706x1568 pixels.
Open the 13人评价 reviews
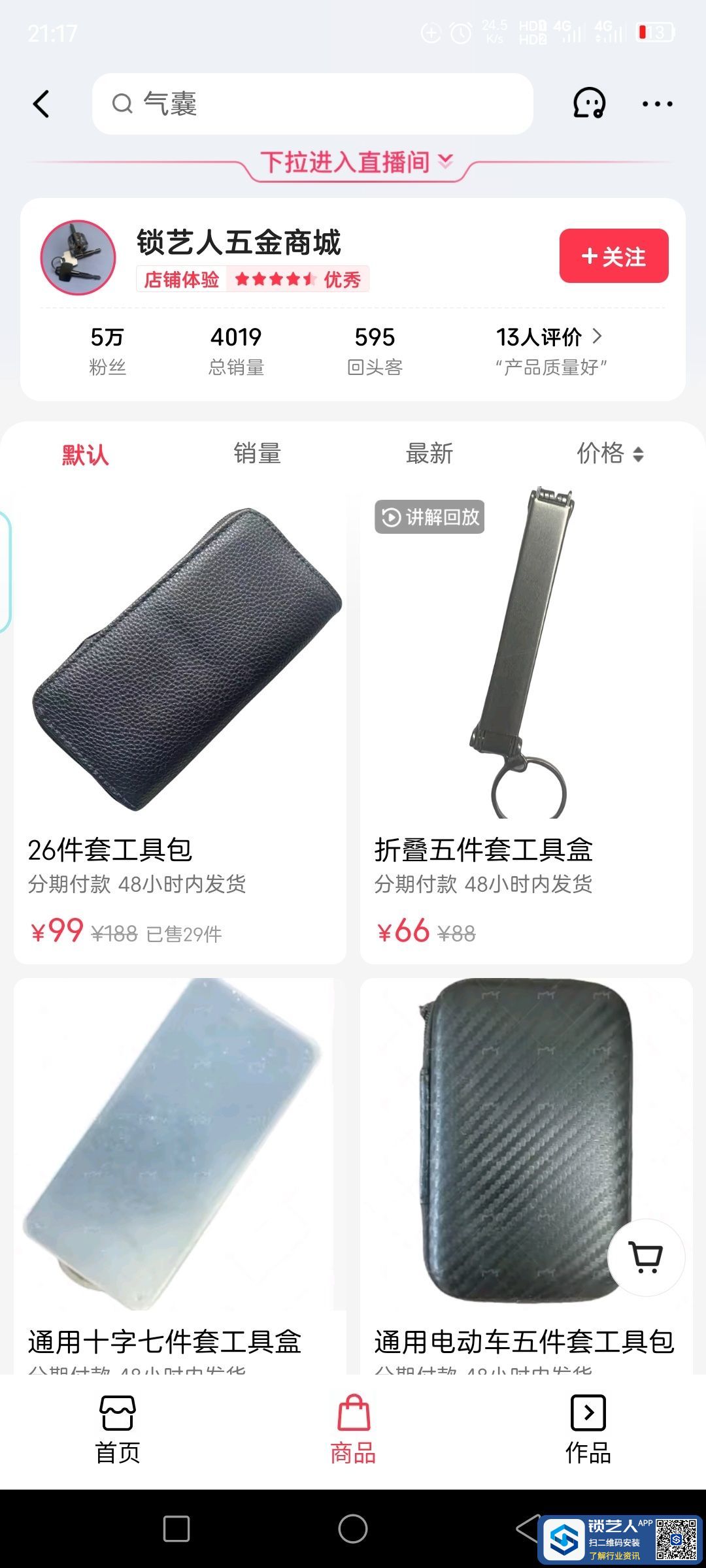(549, 338)
